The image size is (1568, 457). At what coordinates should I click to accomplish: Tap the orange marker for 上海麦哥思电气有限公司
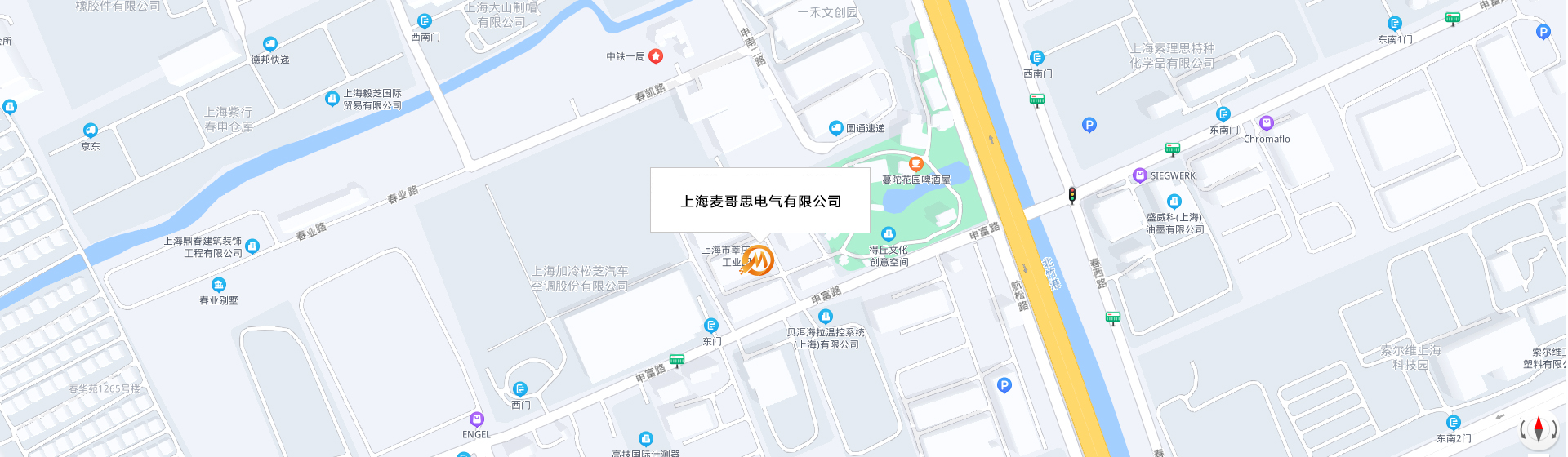coord(757,260)
